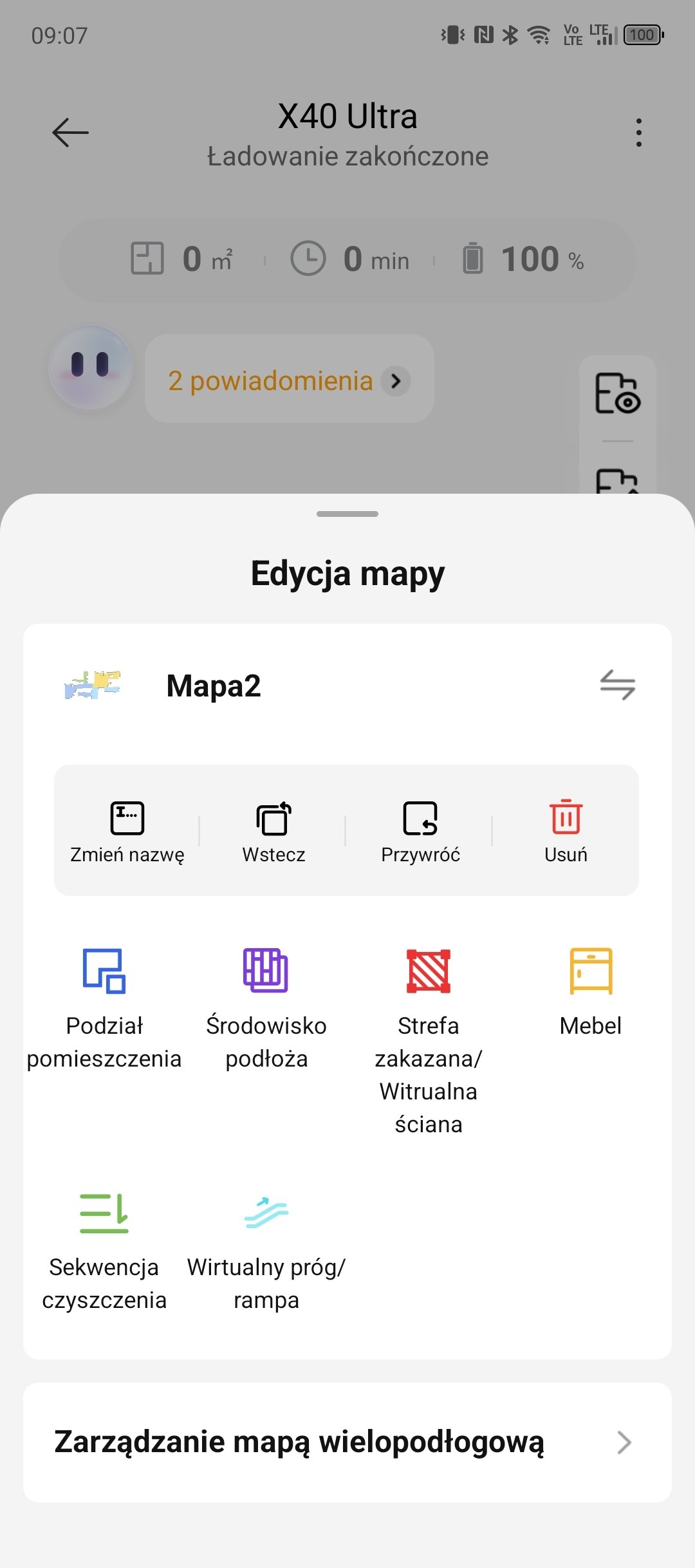Tap the map view icon with an eye
This screenshot has height=1568, width=695.
pos(618,393)
